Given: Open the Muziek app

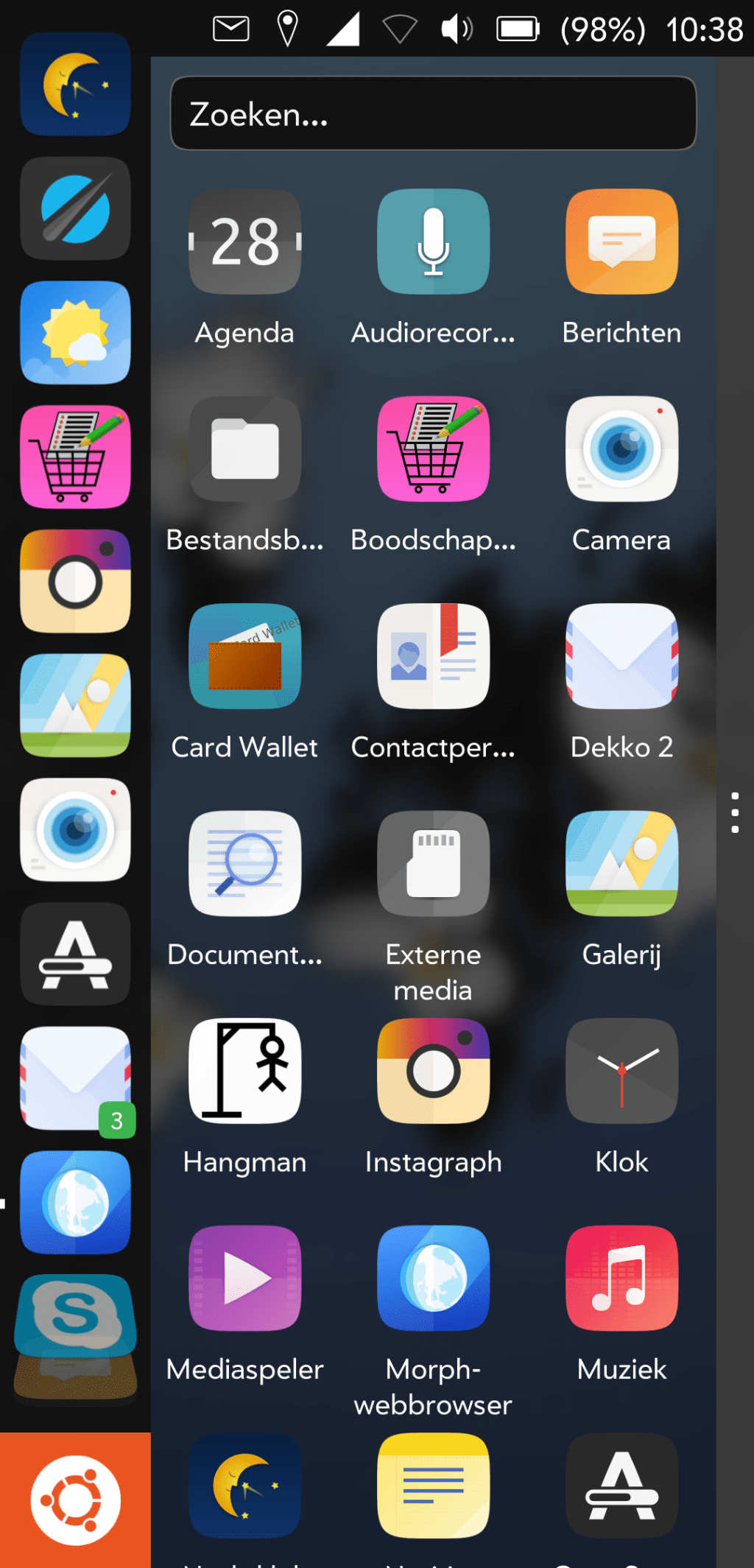Looking at the screenshot, I should pos(621,1279).
